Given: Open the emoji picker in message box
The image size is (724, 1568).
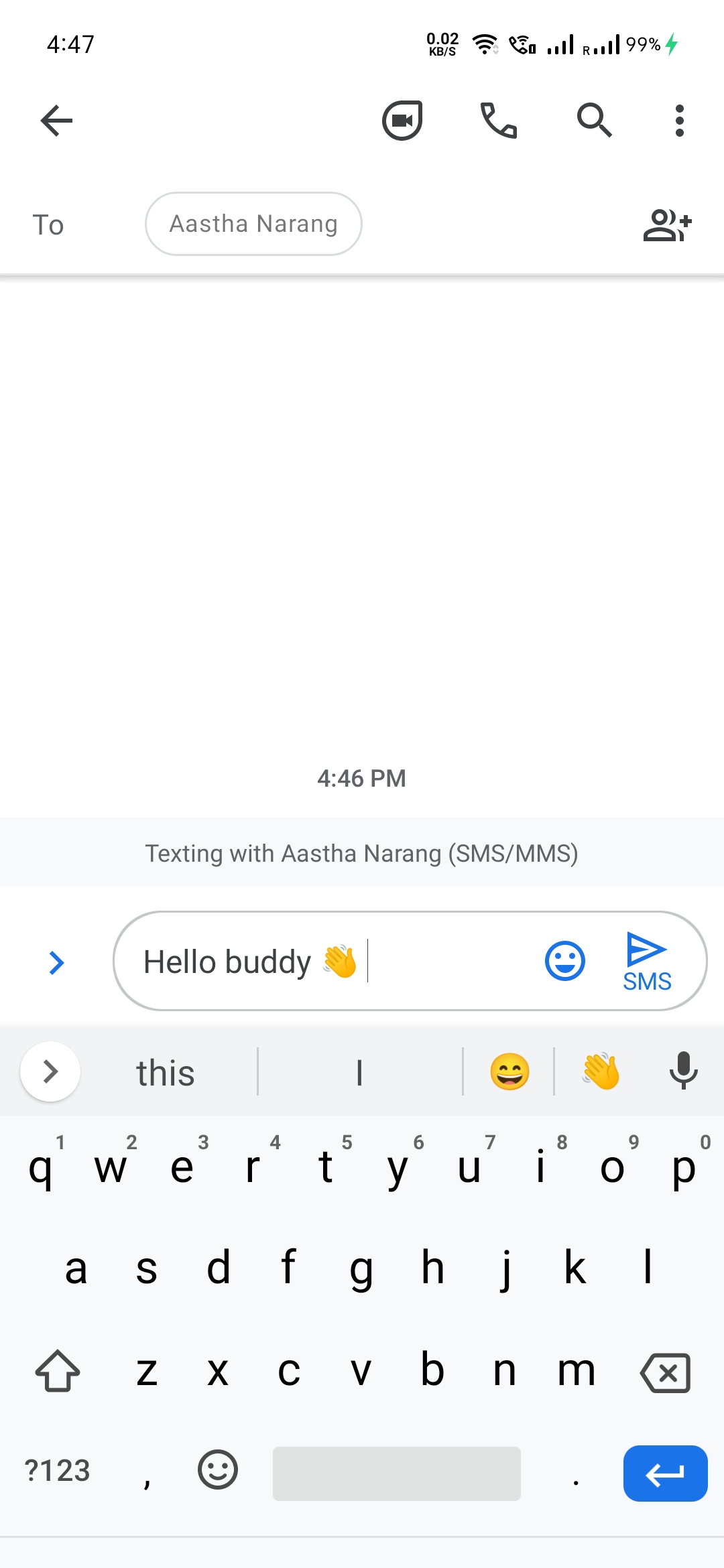Looking at the screenshot, I should coord(565,962).
